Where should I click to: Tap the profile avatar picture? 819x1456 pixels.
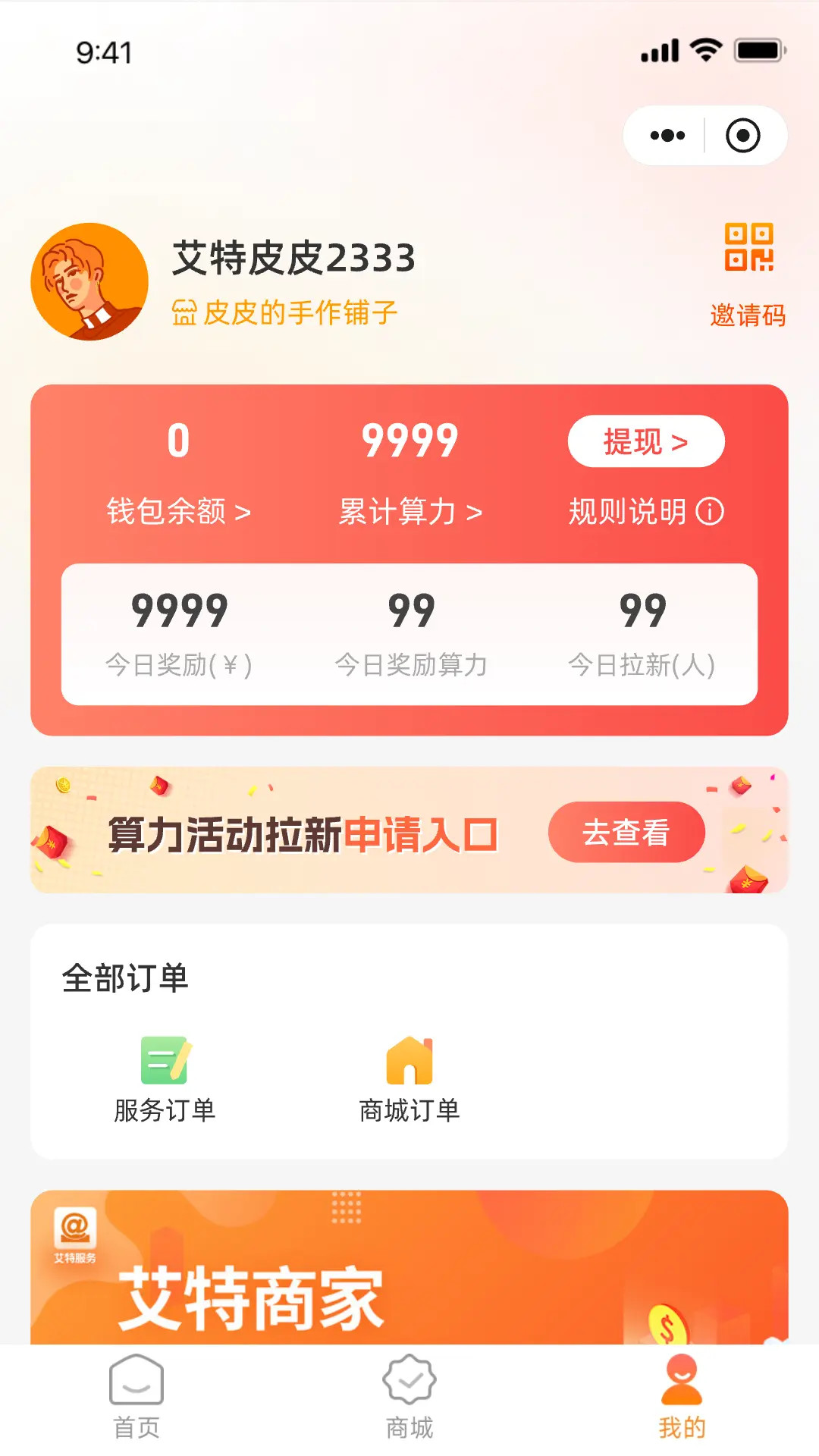(89, 281)
